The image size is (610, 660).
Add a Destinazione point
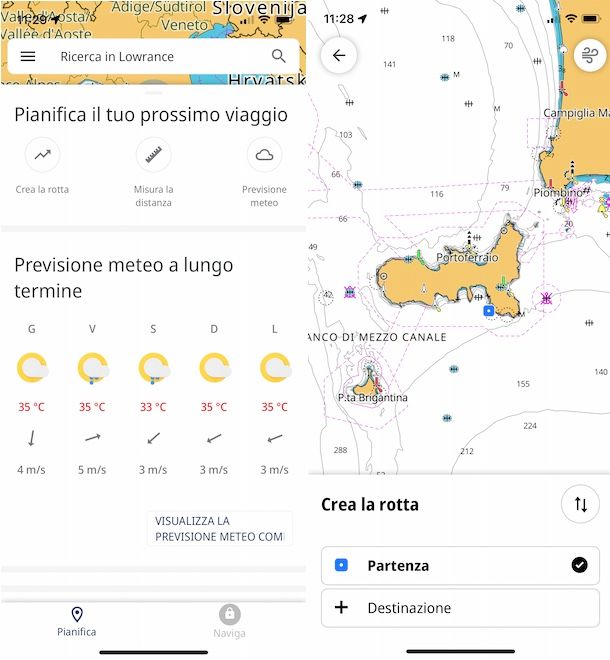460,608
